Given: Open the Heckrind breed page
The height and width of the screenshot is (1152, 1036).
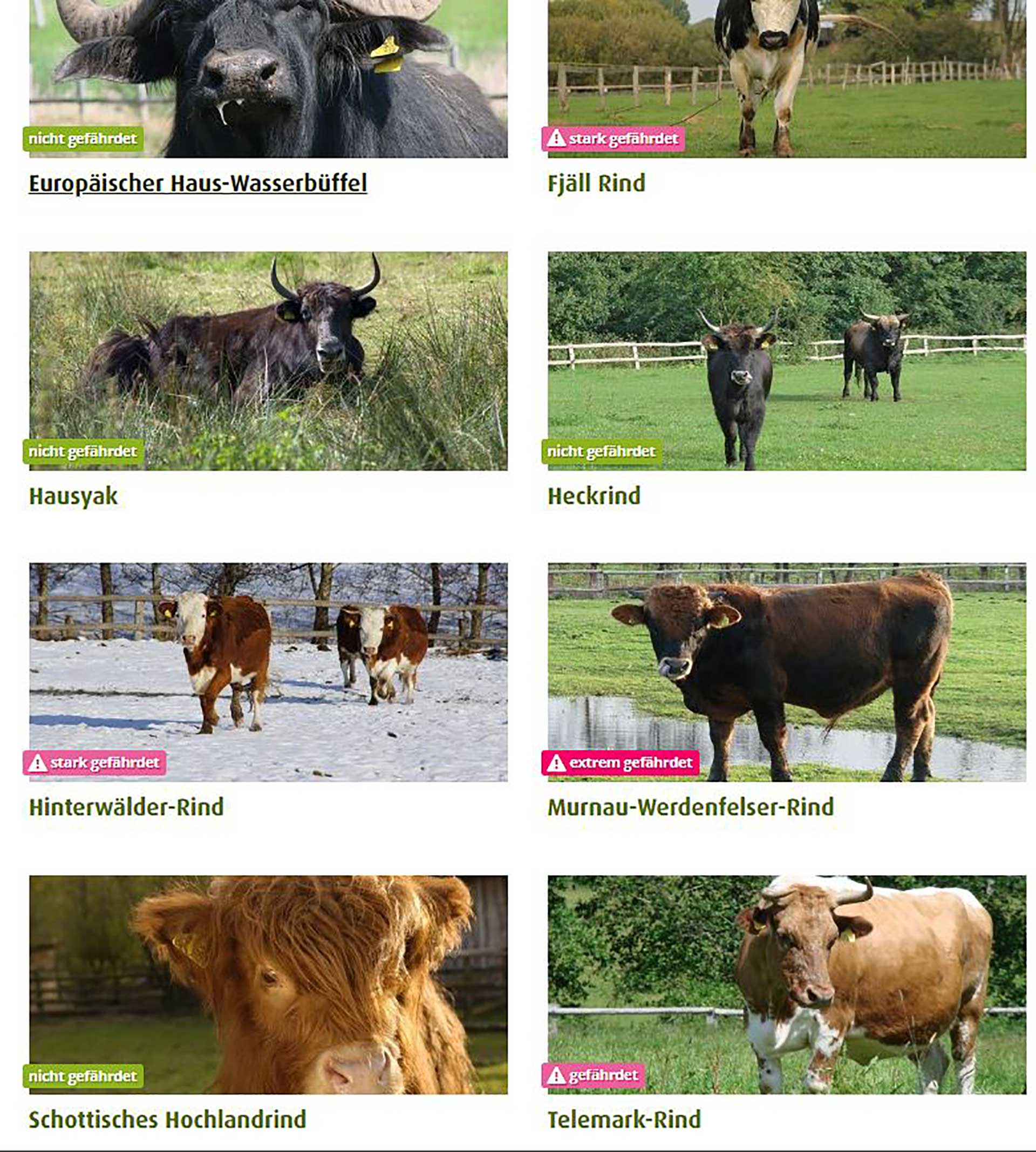Looking at the screenshot, I should 594,496.
